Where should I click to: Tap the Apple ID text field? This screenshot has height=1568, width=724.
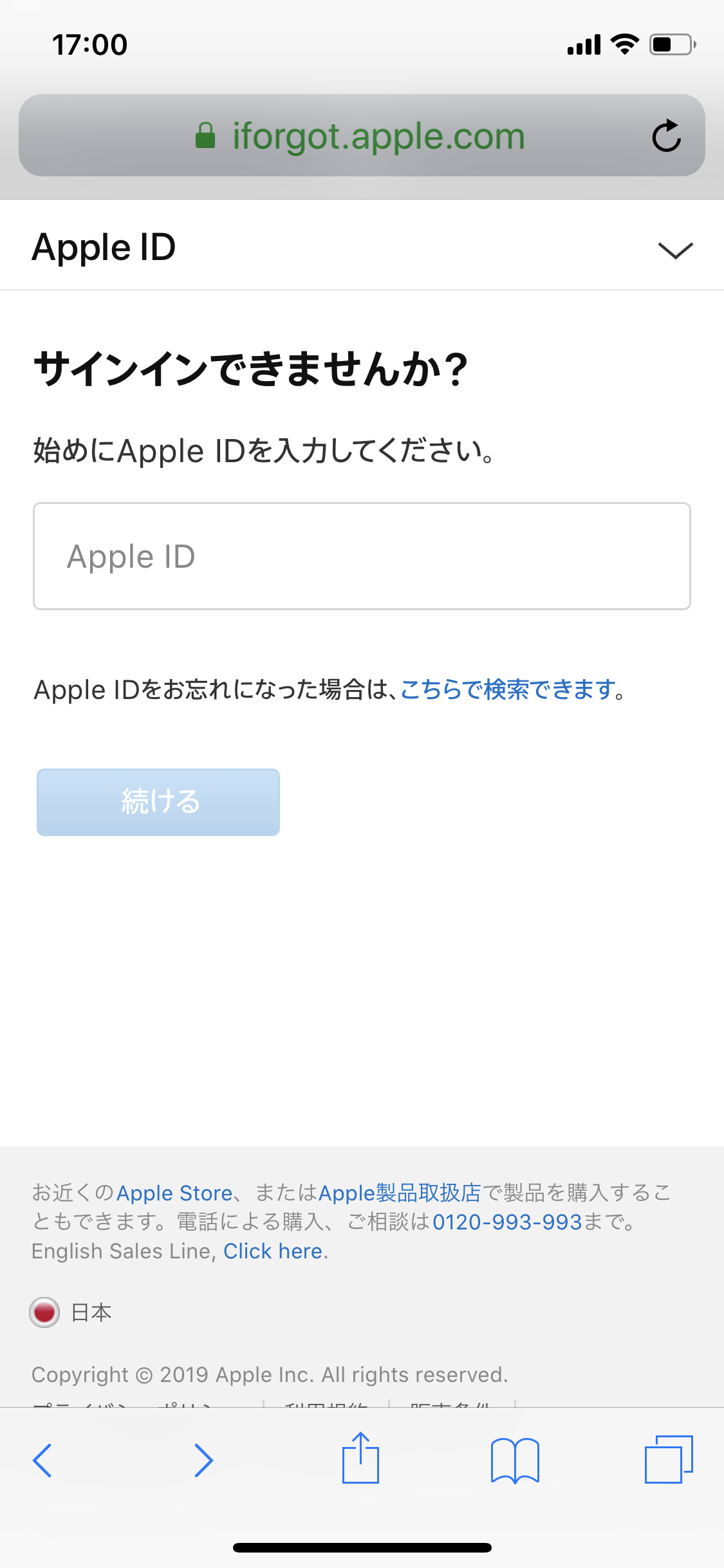[362, 556]
